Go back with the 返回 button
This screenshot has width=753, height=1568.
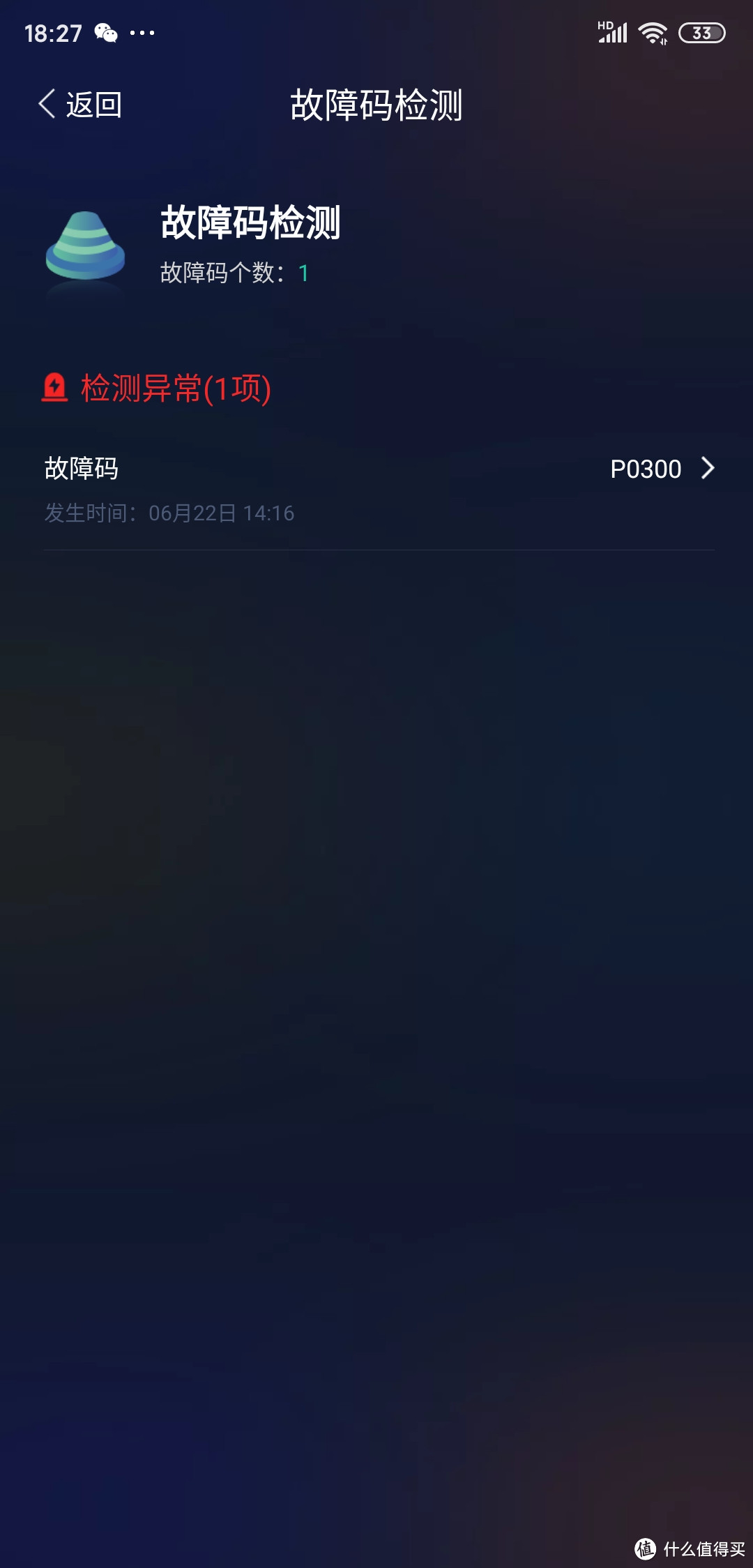(80, 105)
